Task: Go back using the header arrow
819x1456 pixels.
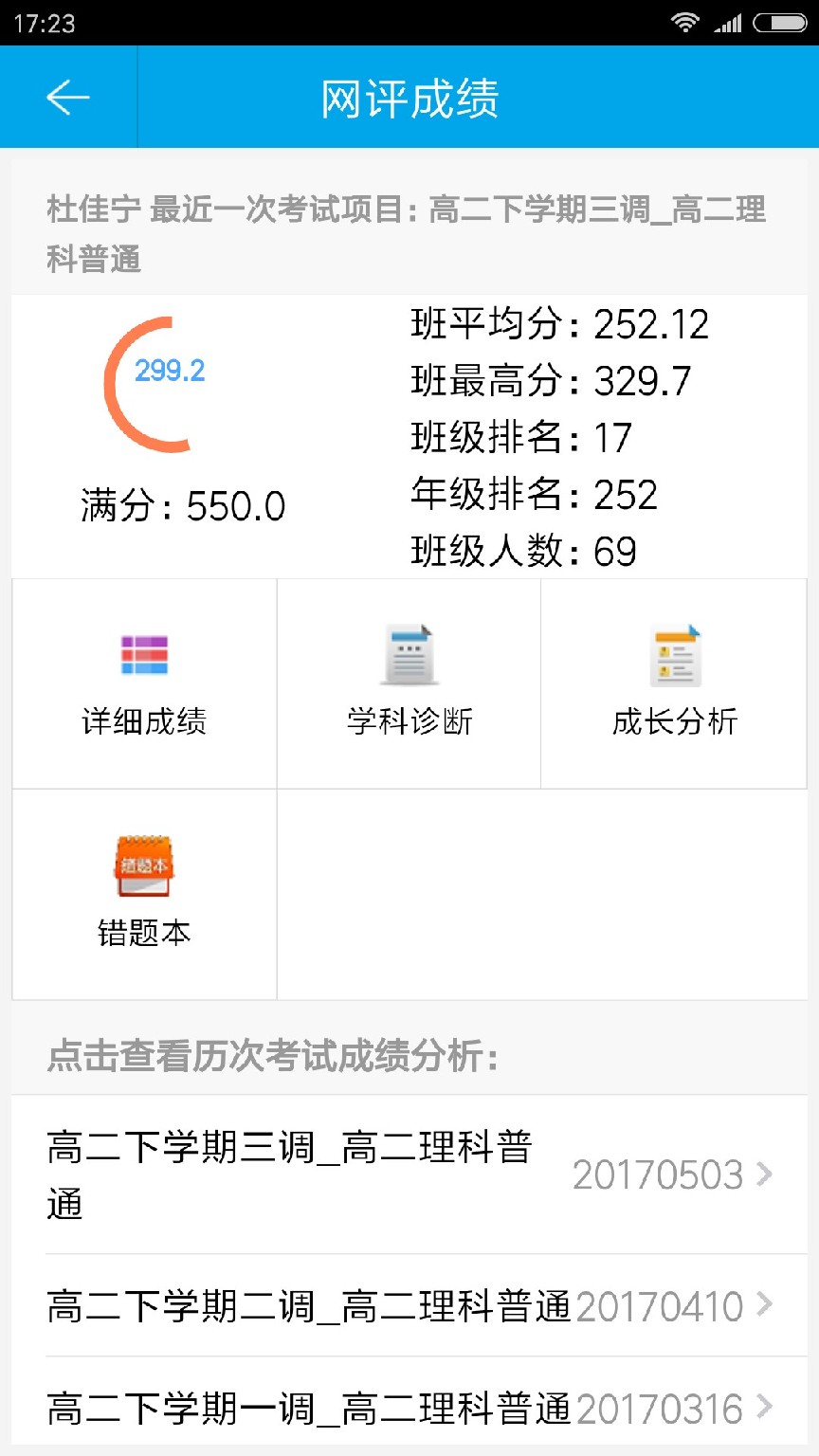Action: (x=68, y=97)
